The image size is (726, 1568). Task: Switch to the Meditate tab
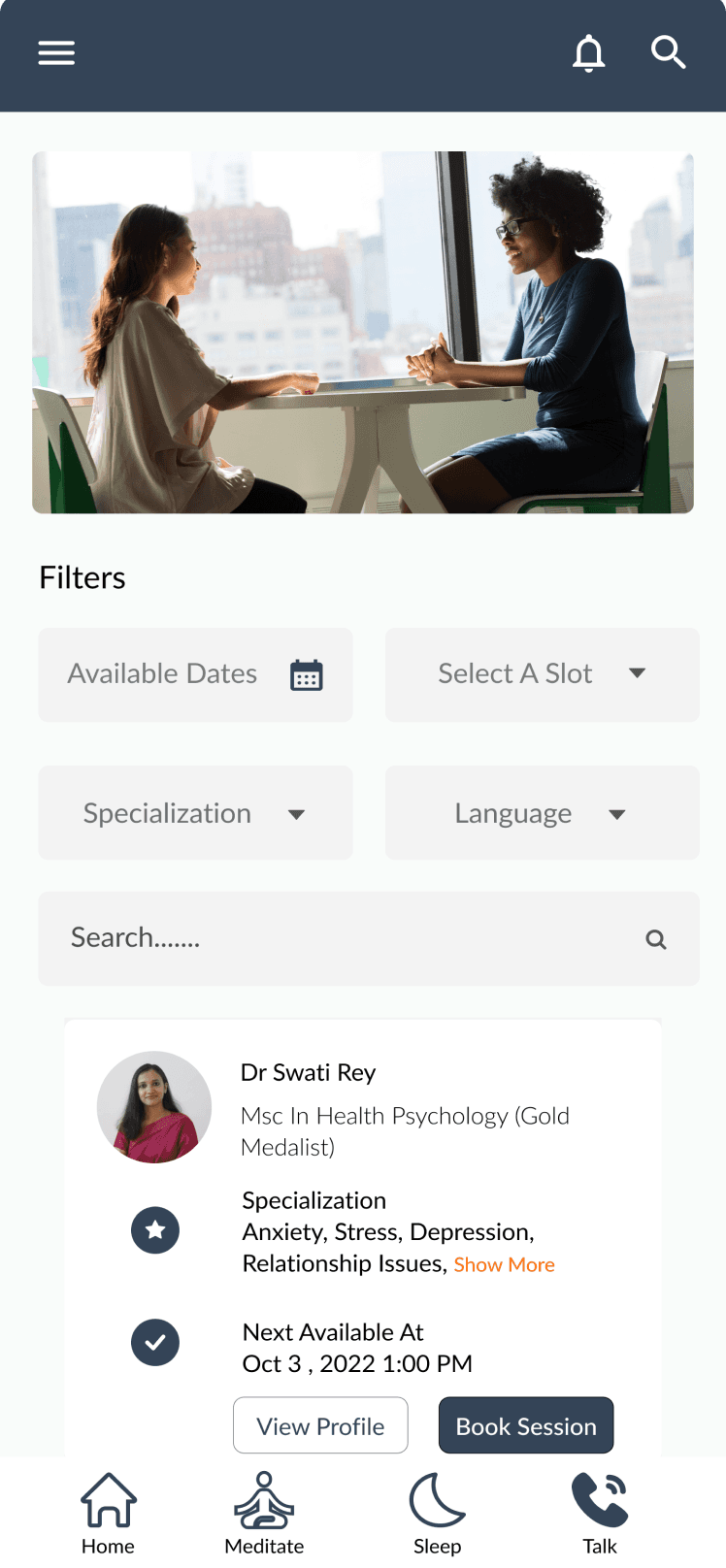[x=264, y=1513]
